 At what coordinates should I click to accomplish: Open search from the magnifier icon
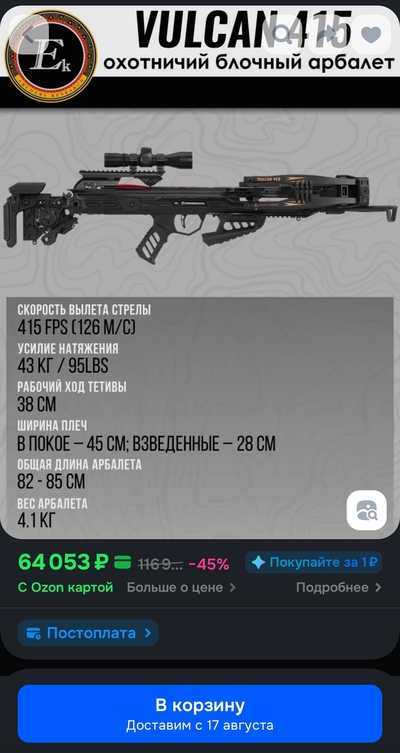[x=282, y=35]
